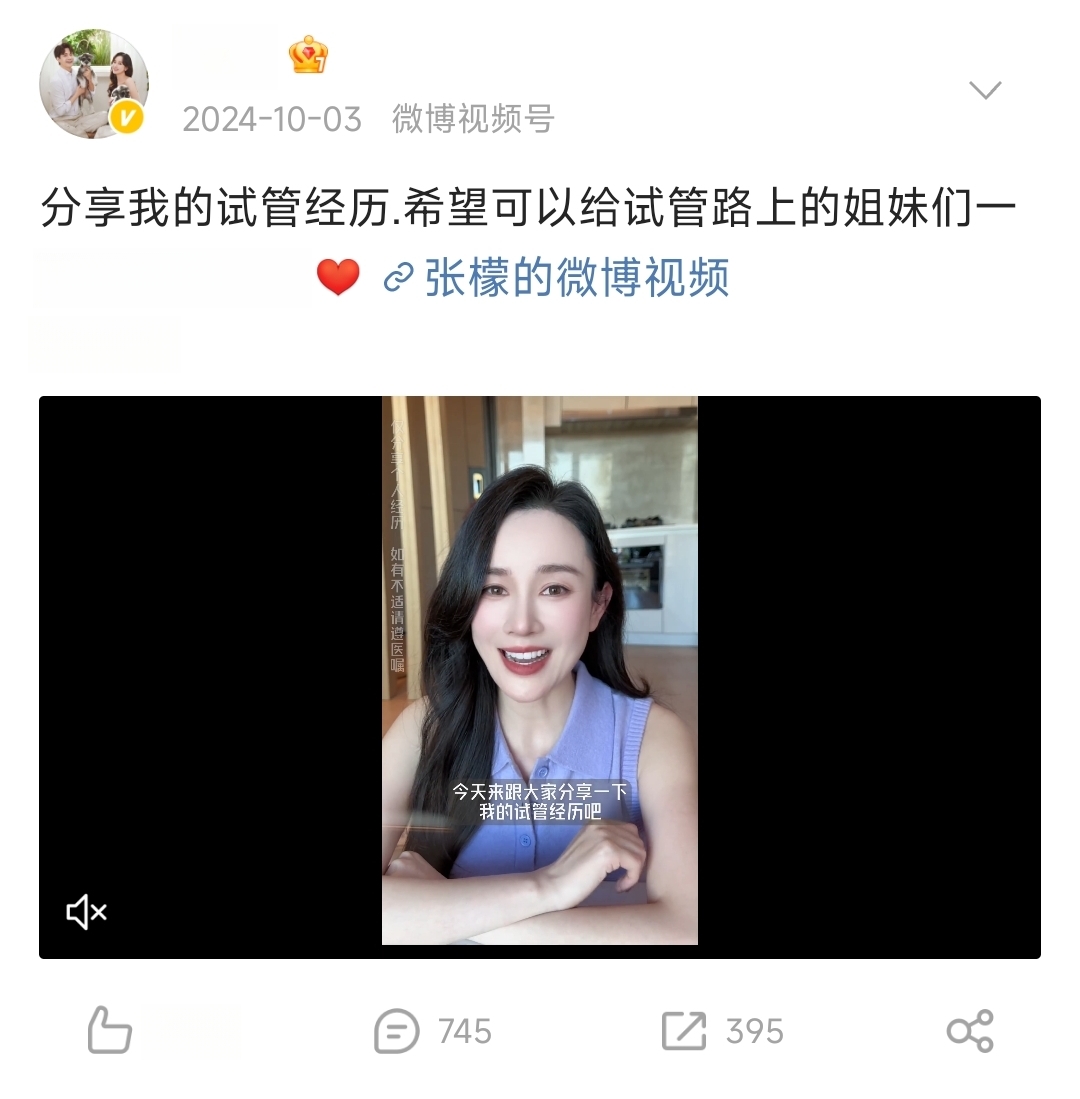Expand the post options chevron
This screenshot has width=1080, height=1099.
[x=985, y=91]
